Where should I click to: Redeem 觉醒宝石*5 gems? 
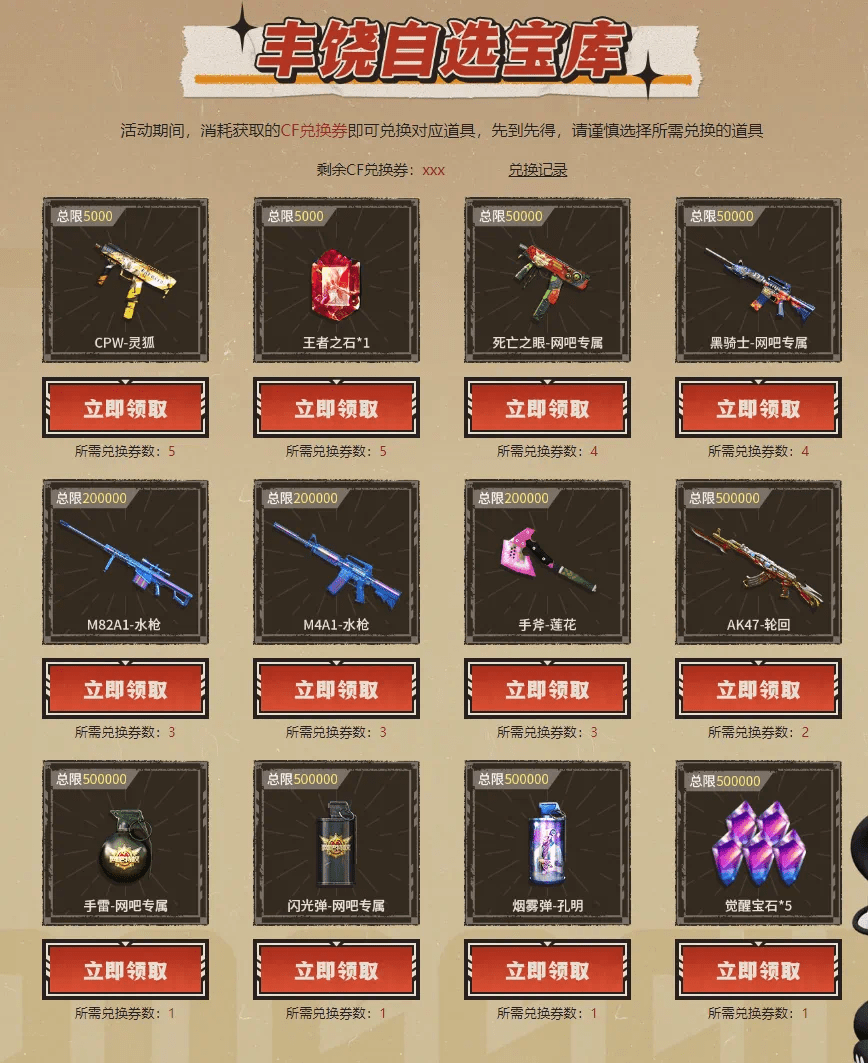click(x=758, y=970)
